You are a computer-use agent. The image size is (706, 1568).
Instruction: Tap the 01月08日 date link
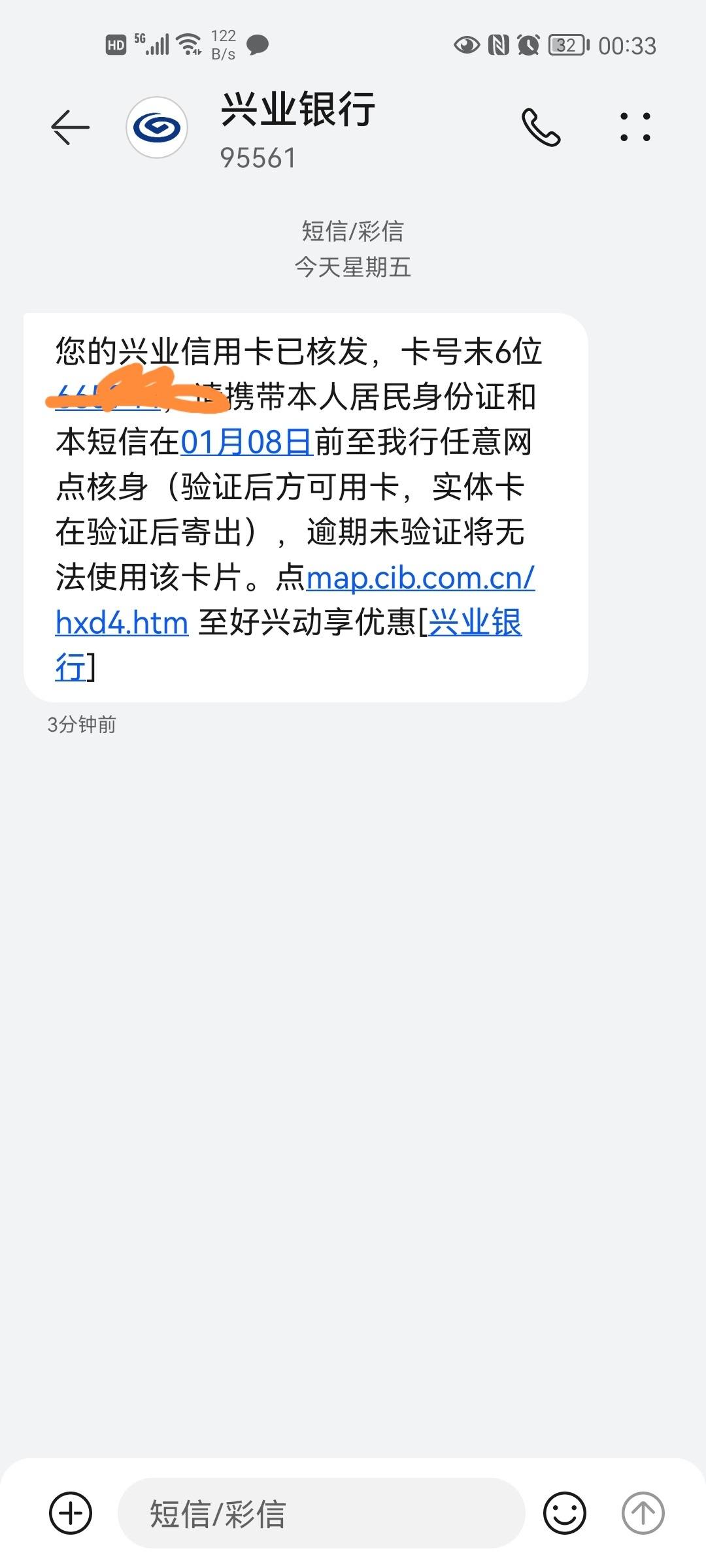[x=246, y=442]
